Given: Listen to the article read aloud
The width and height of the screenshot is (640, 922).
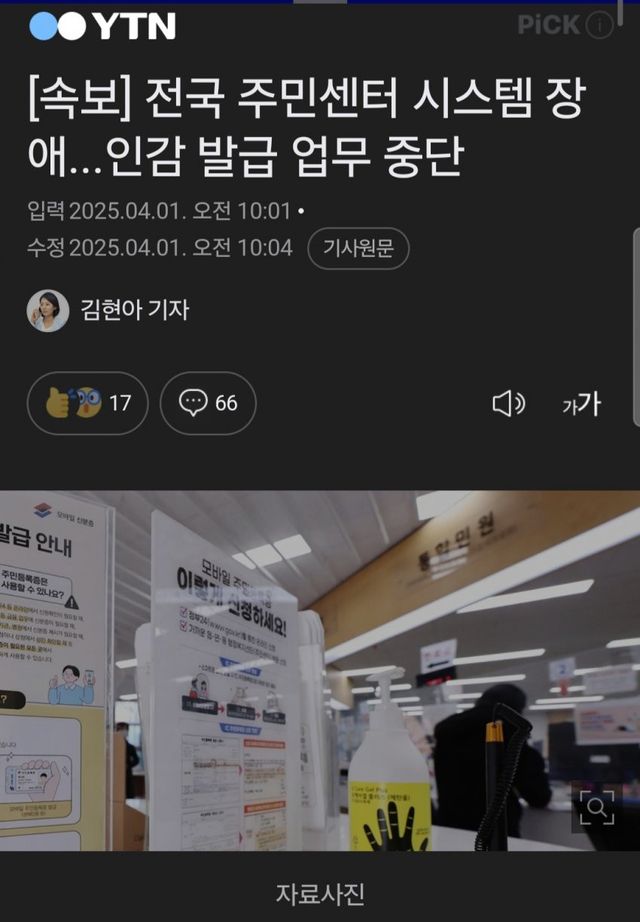Looking at the screenshot, I should coord(508,403).
